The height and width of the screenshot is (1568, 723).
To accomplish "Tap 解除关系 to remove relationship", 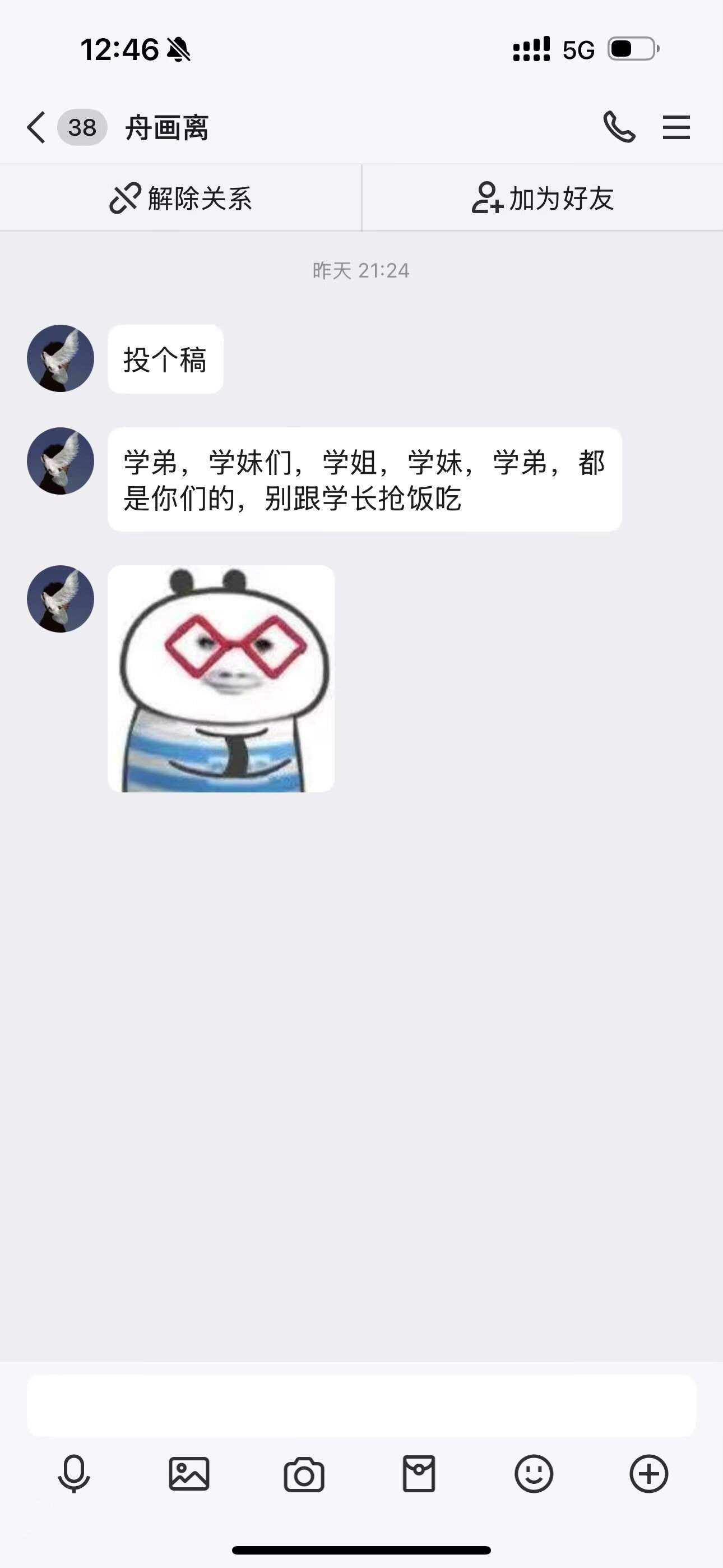I will point(180,199).
